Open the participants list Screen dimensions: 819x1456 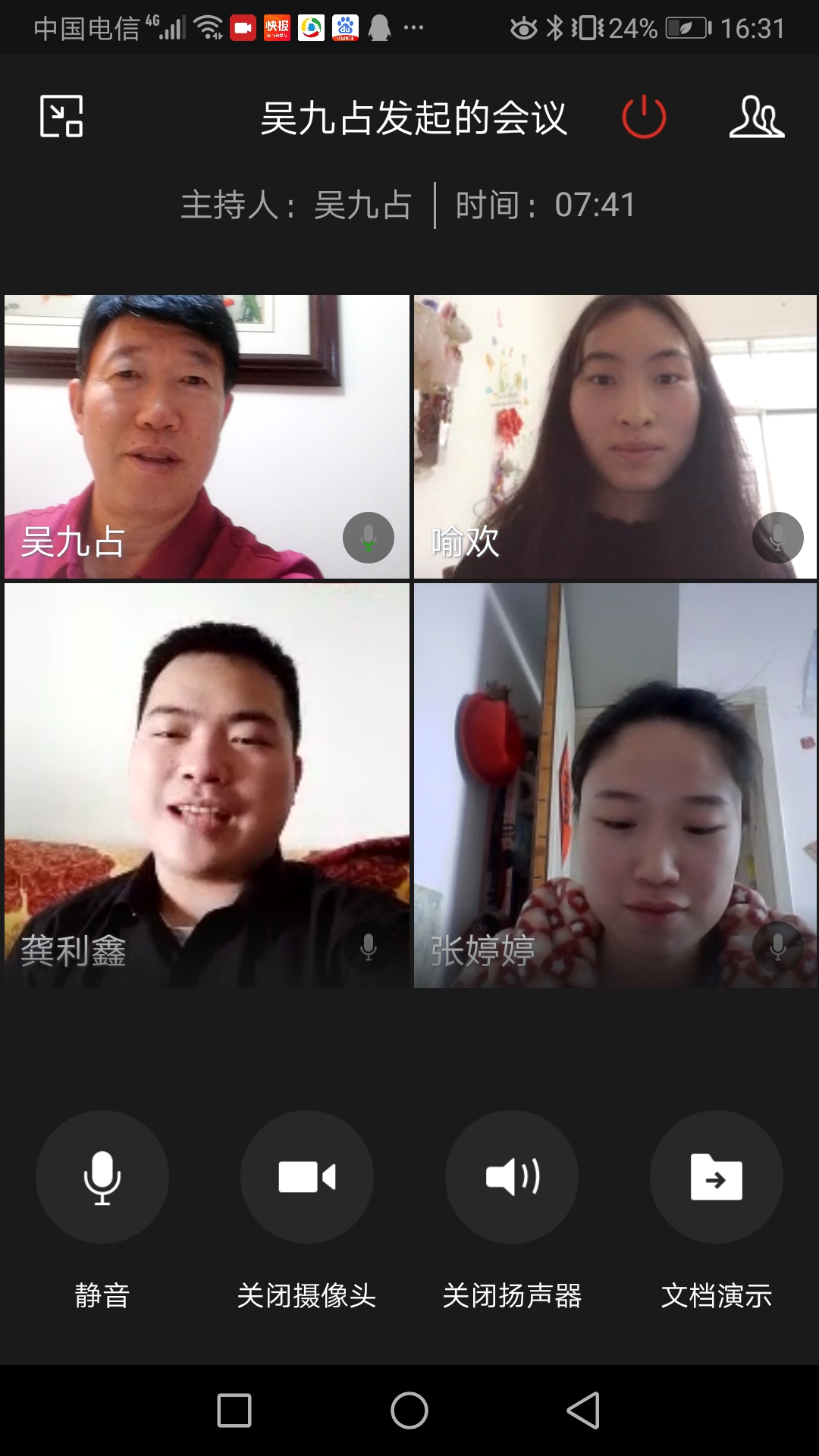pyautogui.click(x=756, y=117)
